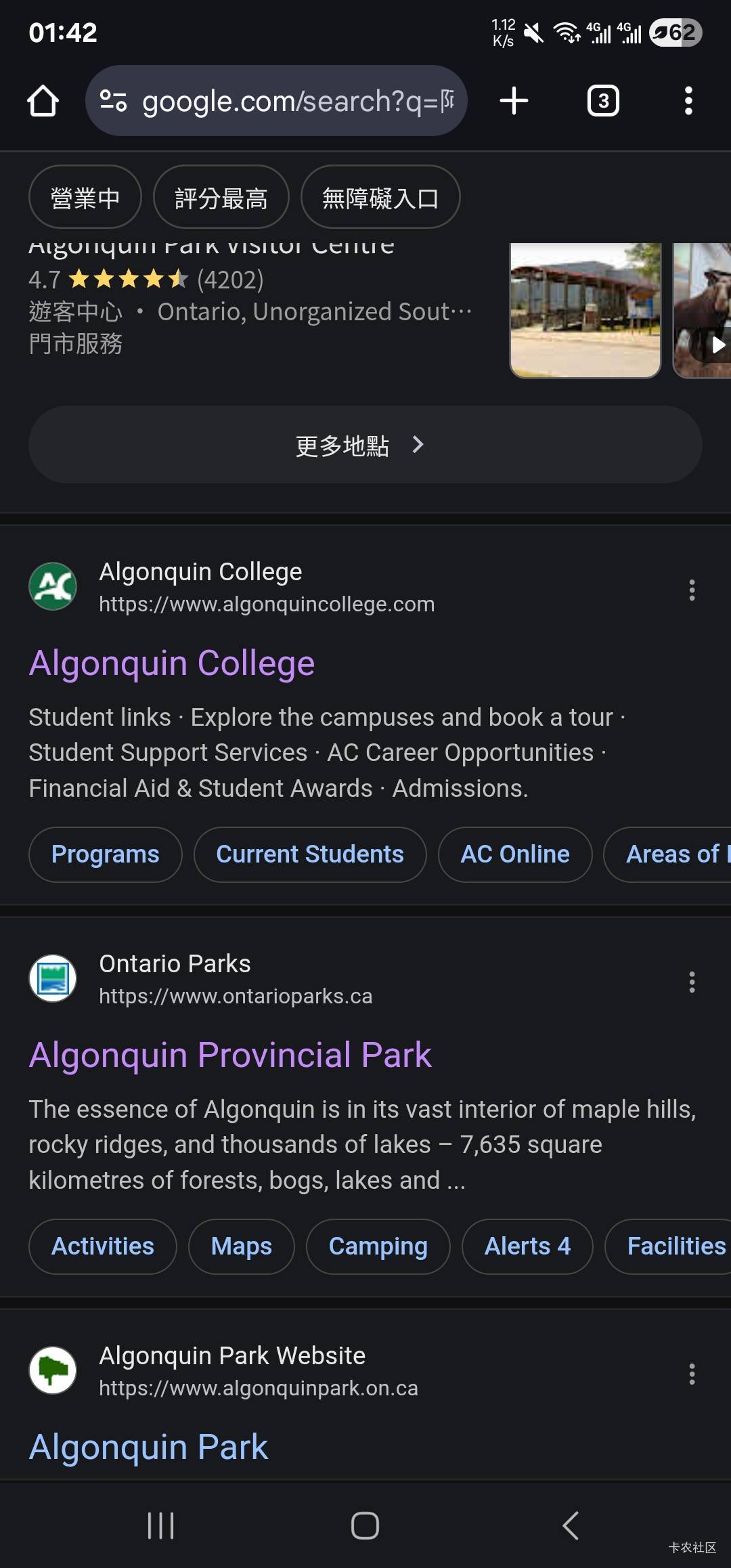731x1568 pixels.
Task: Open the Alerts 4 chip
Action: click(x=527, y=1246)
